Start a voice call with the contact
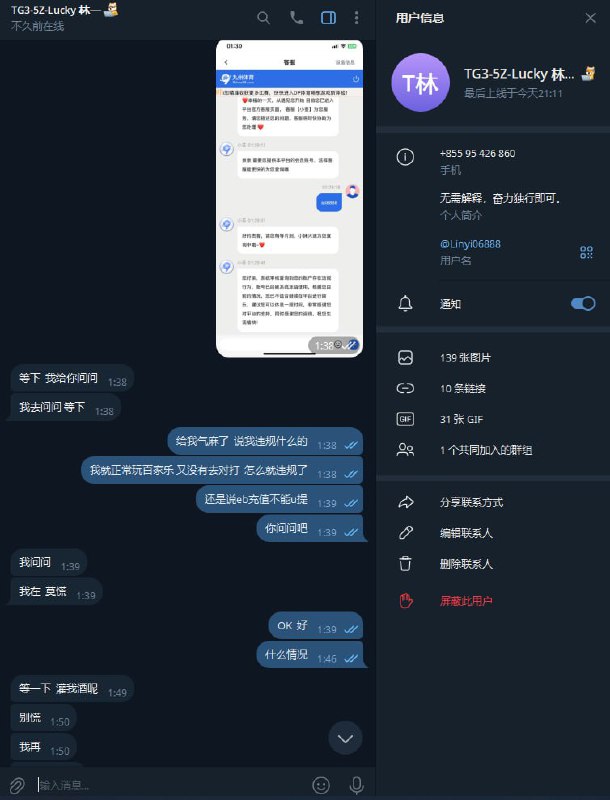610x800 pixels. [296, 17]
